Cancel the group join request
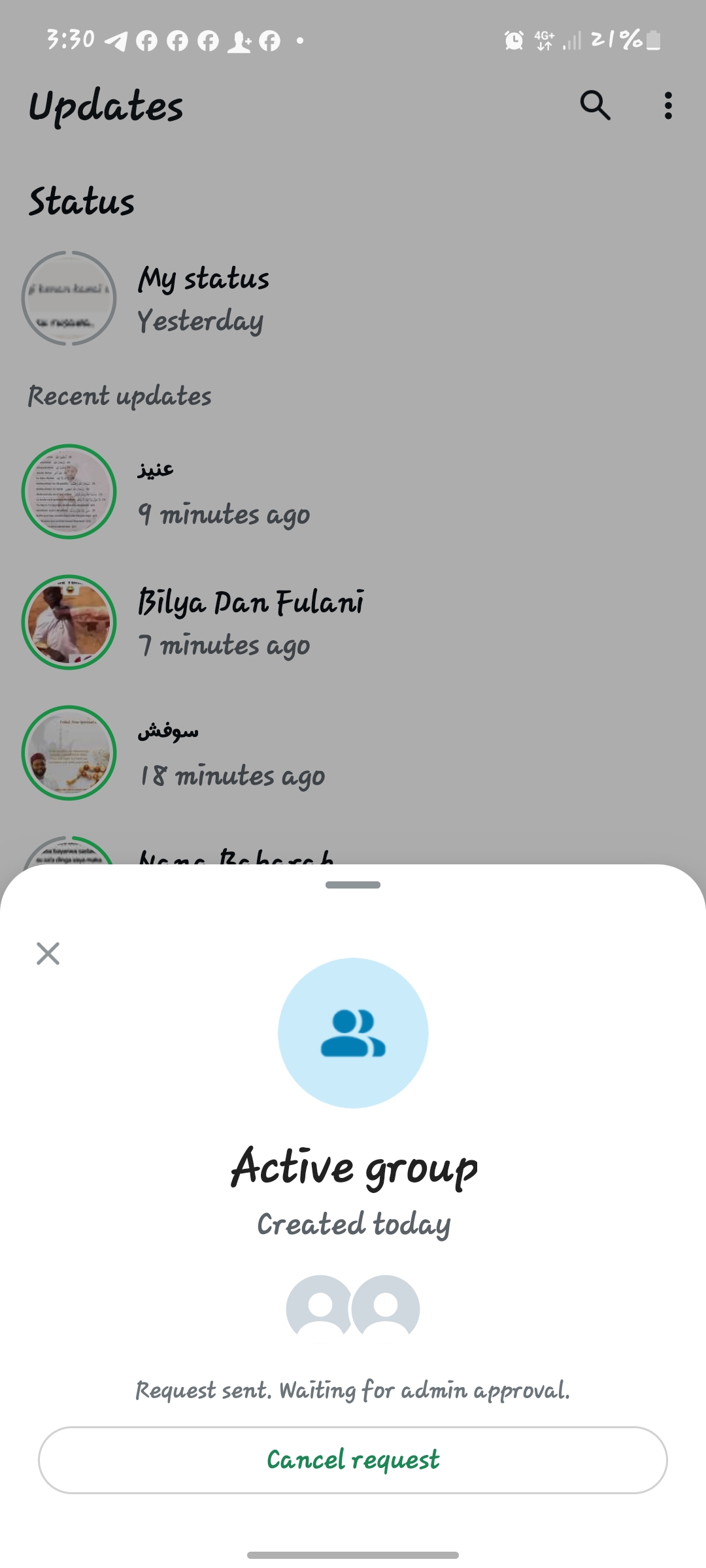Screen dimensions: 706x1568 [x=353, y=1460]
